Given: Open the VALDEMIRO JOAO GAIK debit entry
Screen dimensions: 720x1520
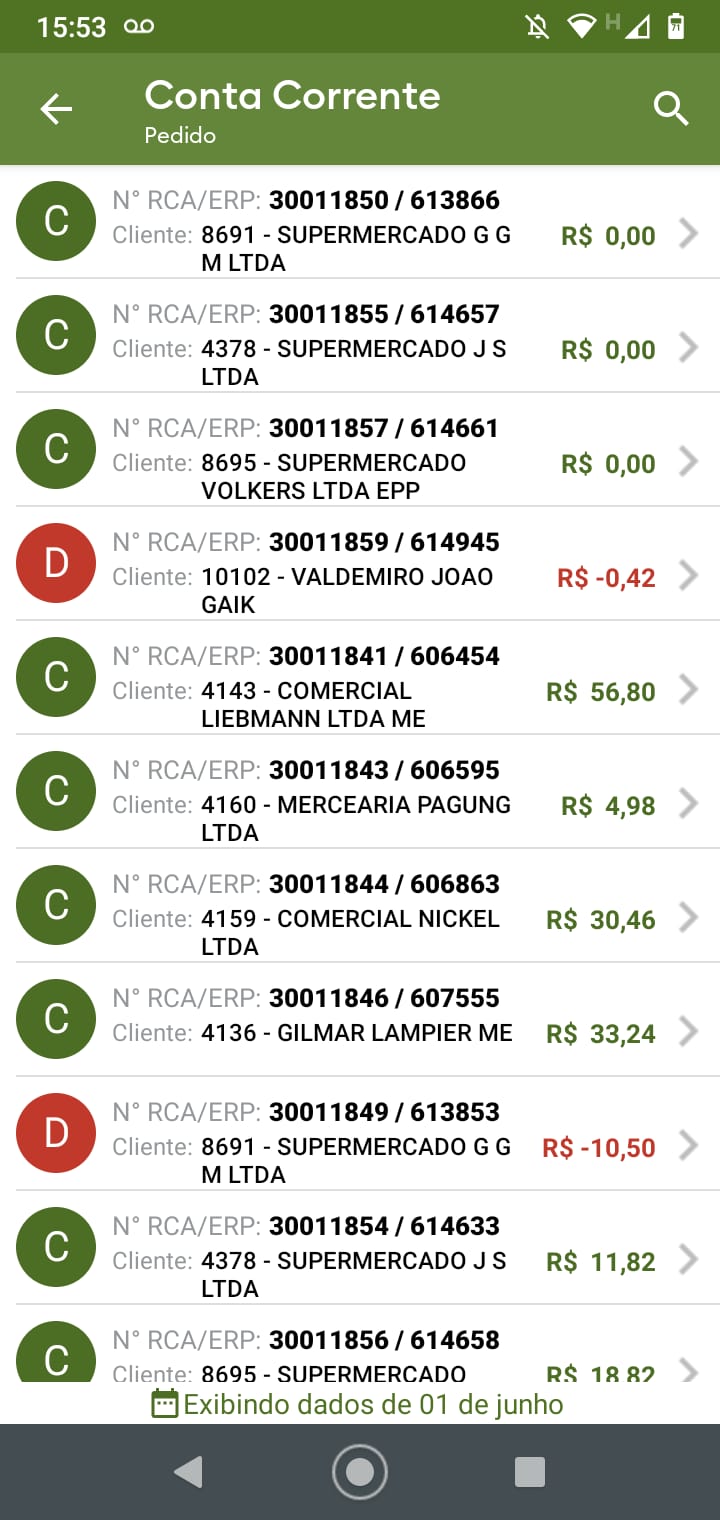Looking at the screenshot, I should (360, 564).
